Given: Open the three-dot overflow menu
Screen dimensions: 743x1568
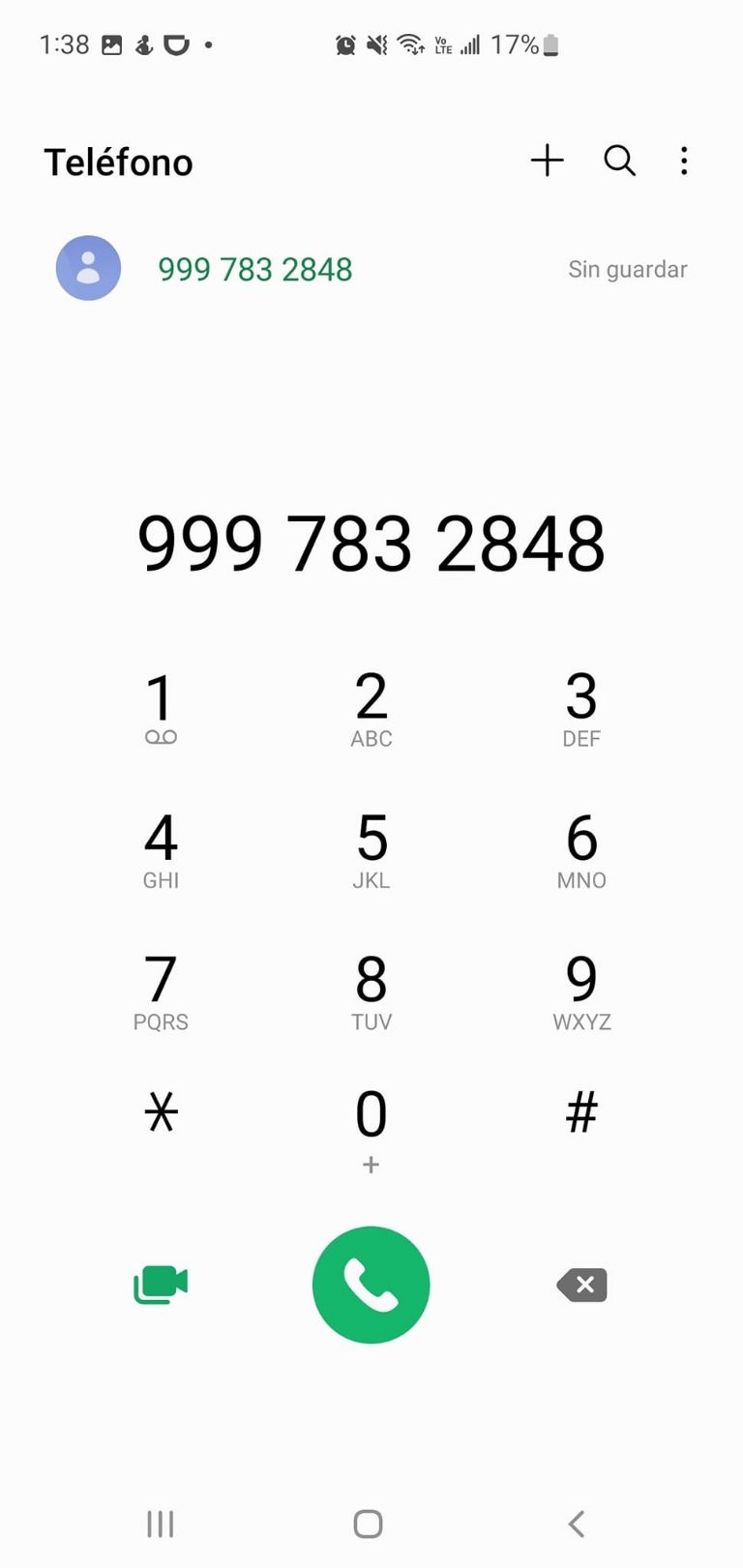Looking at the screenshot, I should pos(684,161).
